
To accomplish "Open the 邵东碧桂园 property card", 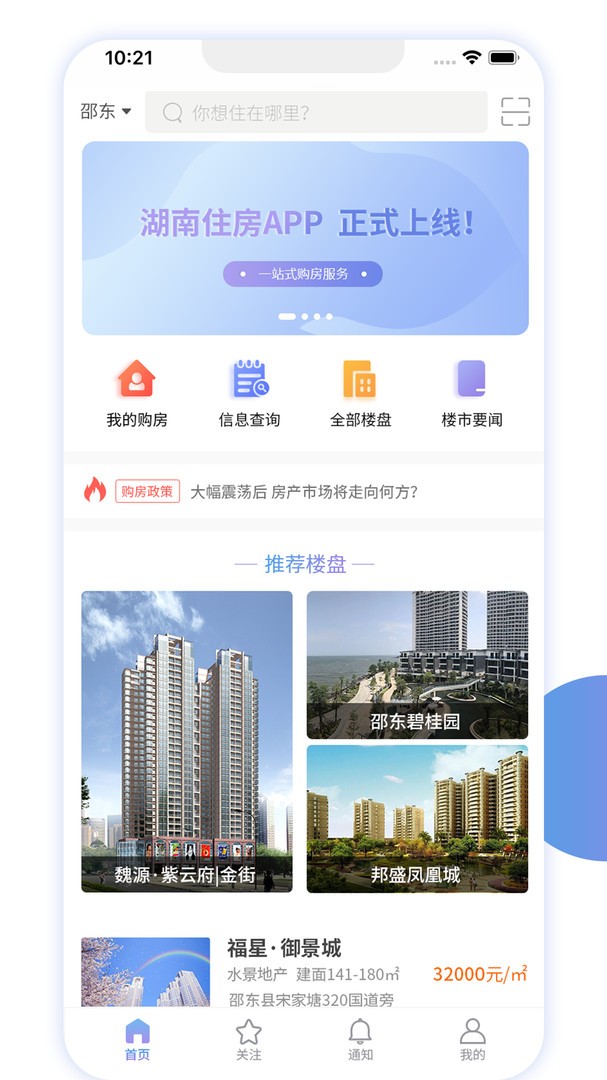I will click(418, 665).
